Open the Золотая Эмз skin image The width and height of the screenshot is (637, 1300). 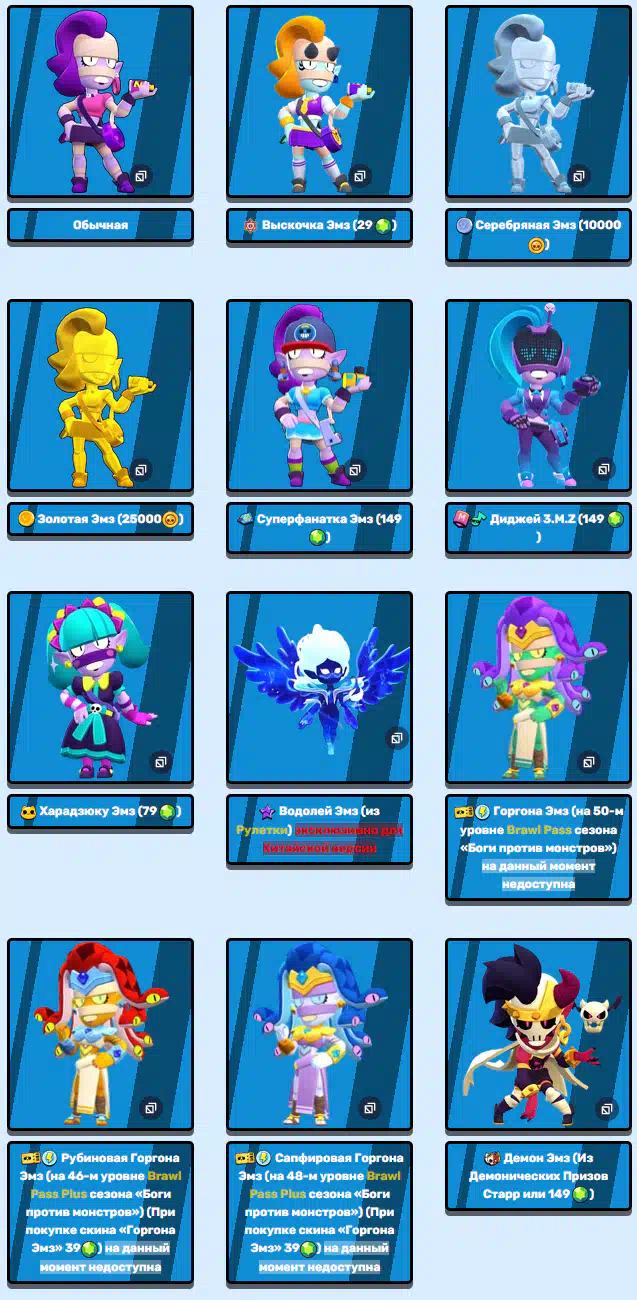tap(100, 395)
